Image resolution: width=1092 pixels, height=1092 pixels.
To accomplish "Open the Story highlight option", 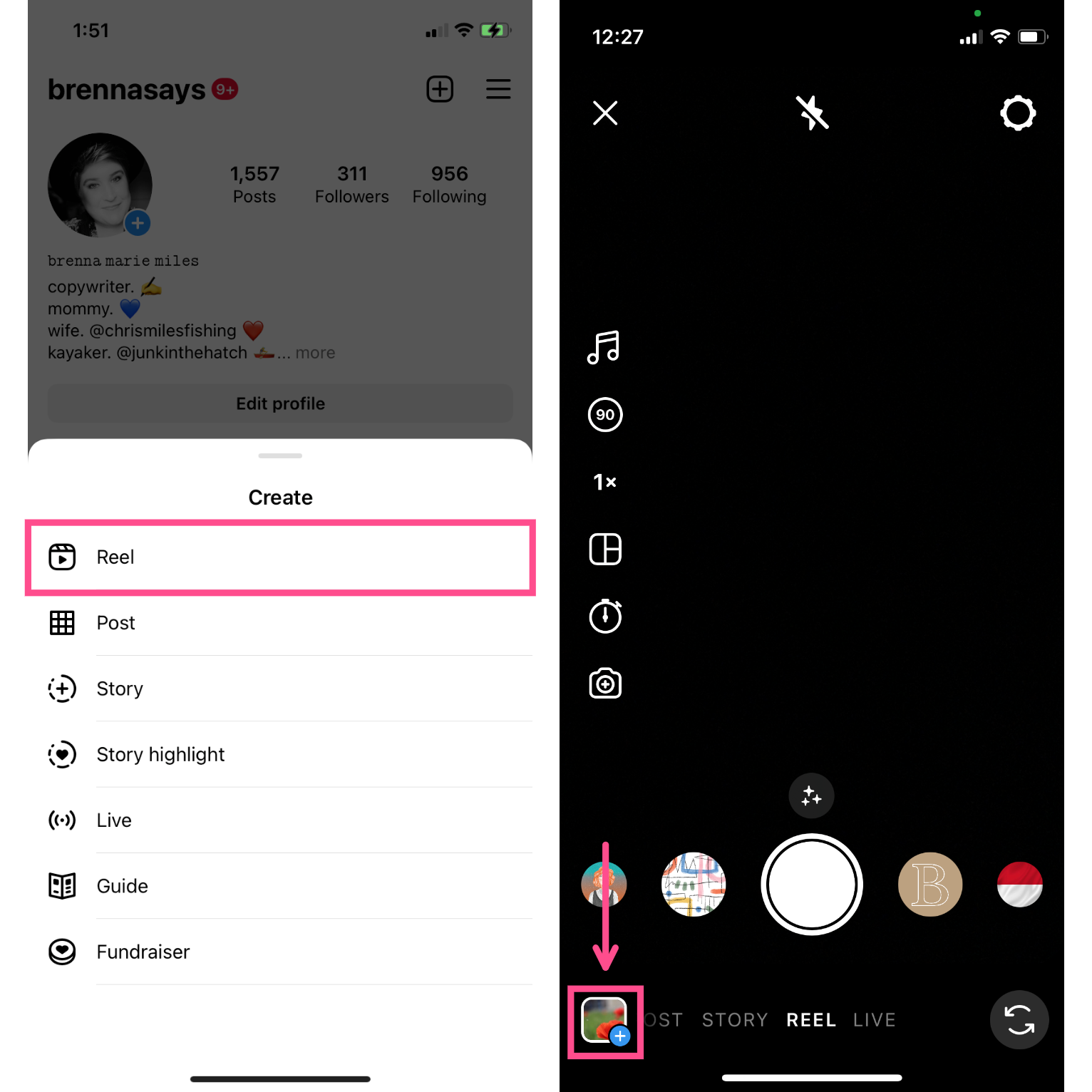I will 279,754.
